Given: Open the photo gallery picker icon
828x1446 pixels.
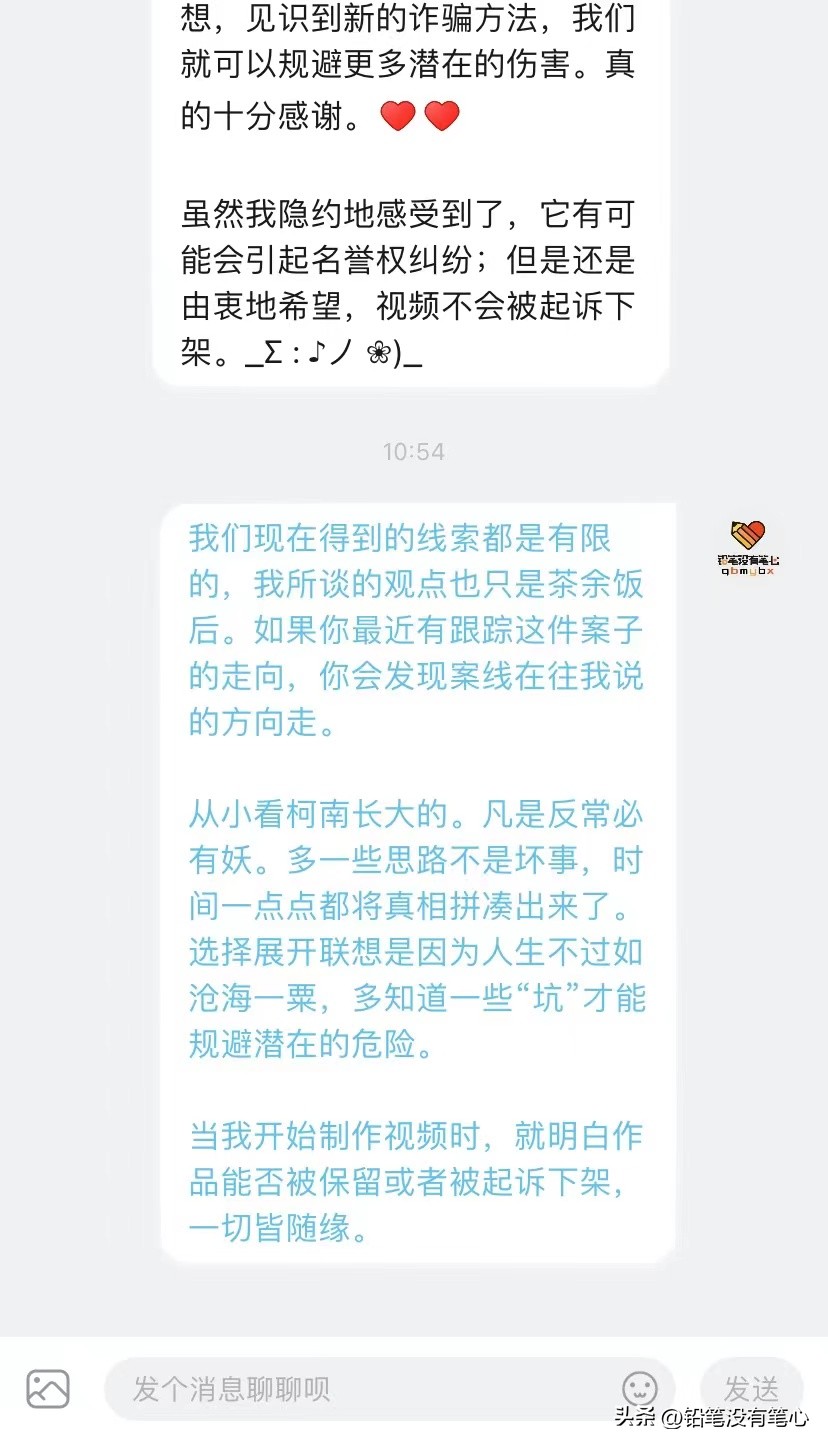Looking at the screenshot, I should [x=46, y=1389].
